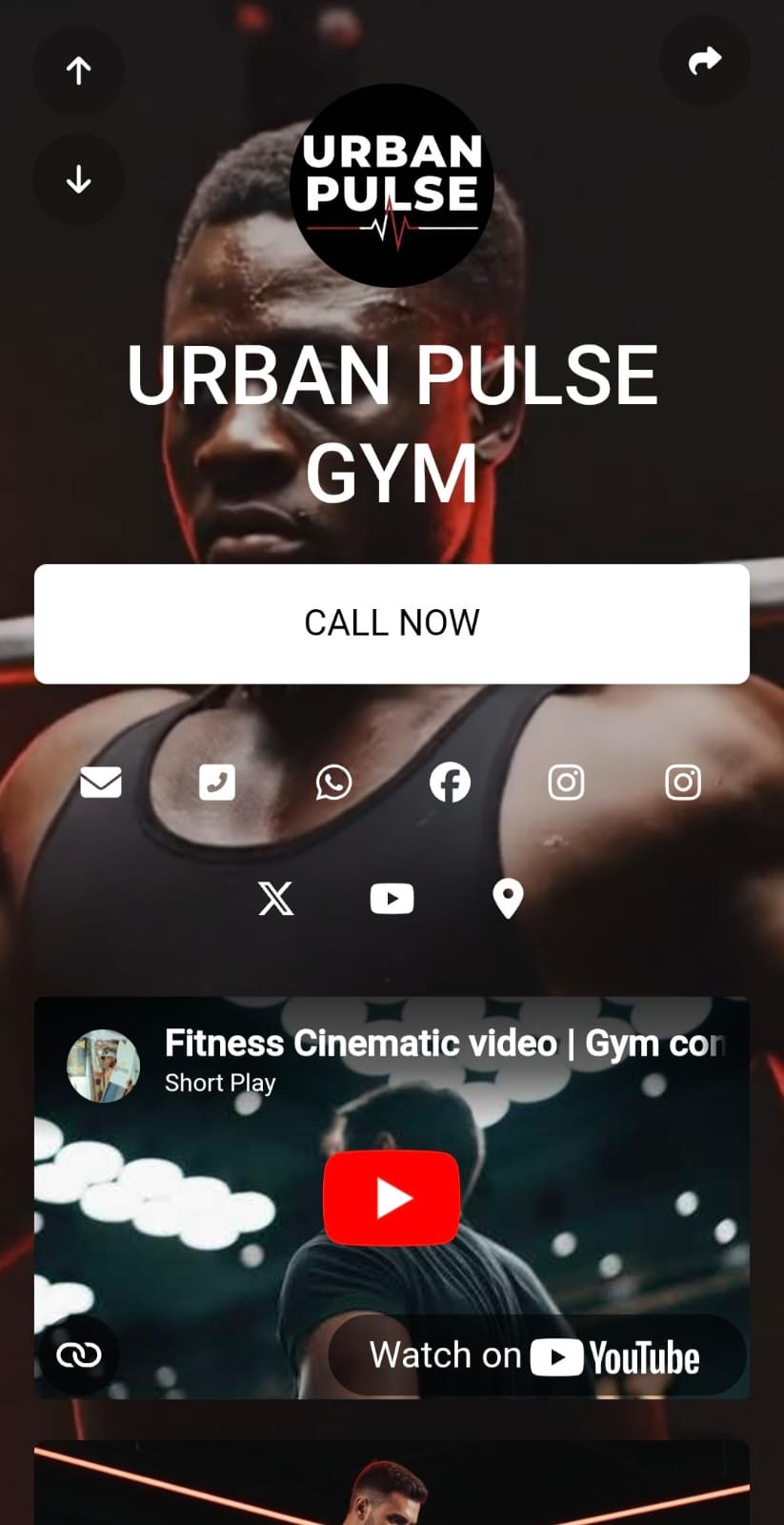Screen dimensions: 784x1525
Task: Tap Watch on YouTube
Action: (537, 1355)
